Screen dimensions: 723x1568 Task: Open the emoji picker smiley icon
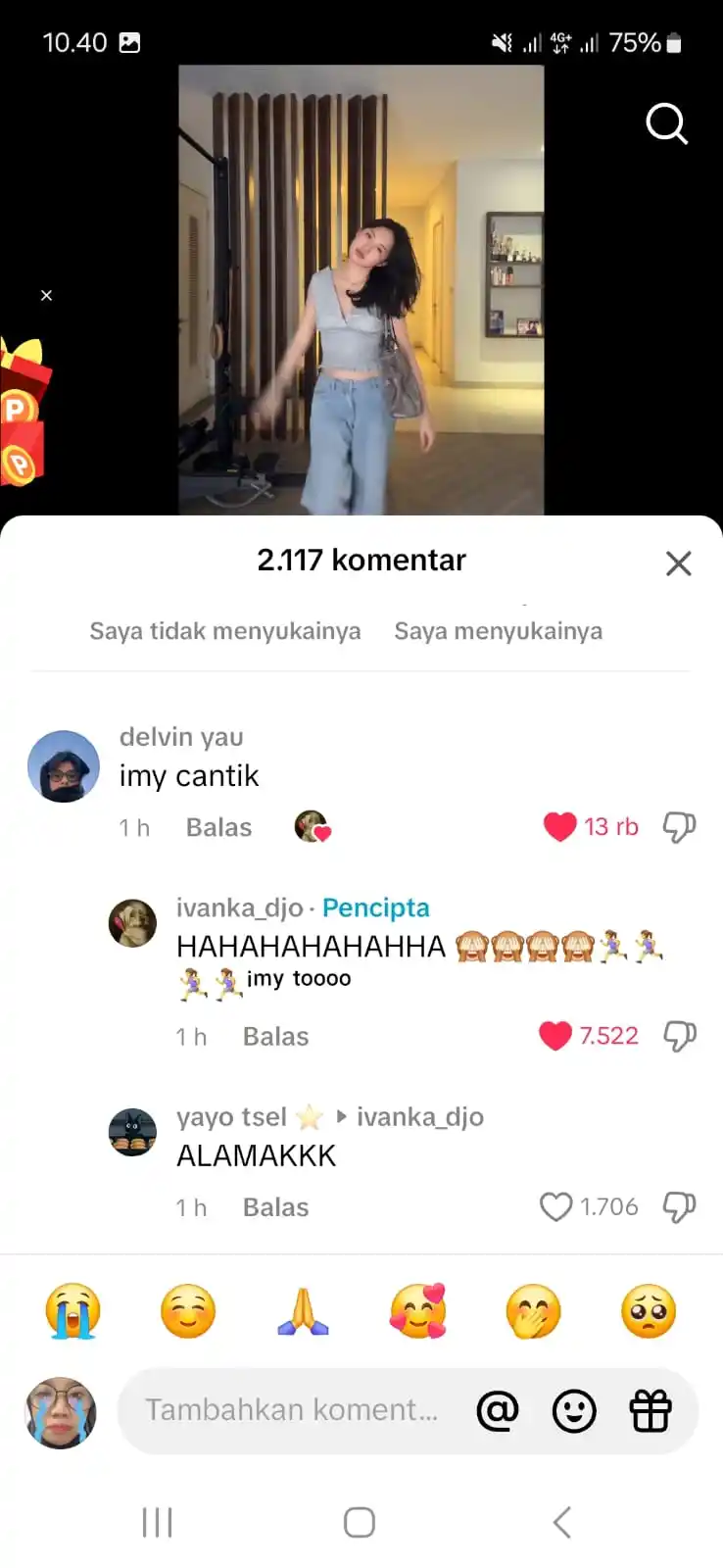click(574, 1411)
